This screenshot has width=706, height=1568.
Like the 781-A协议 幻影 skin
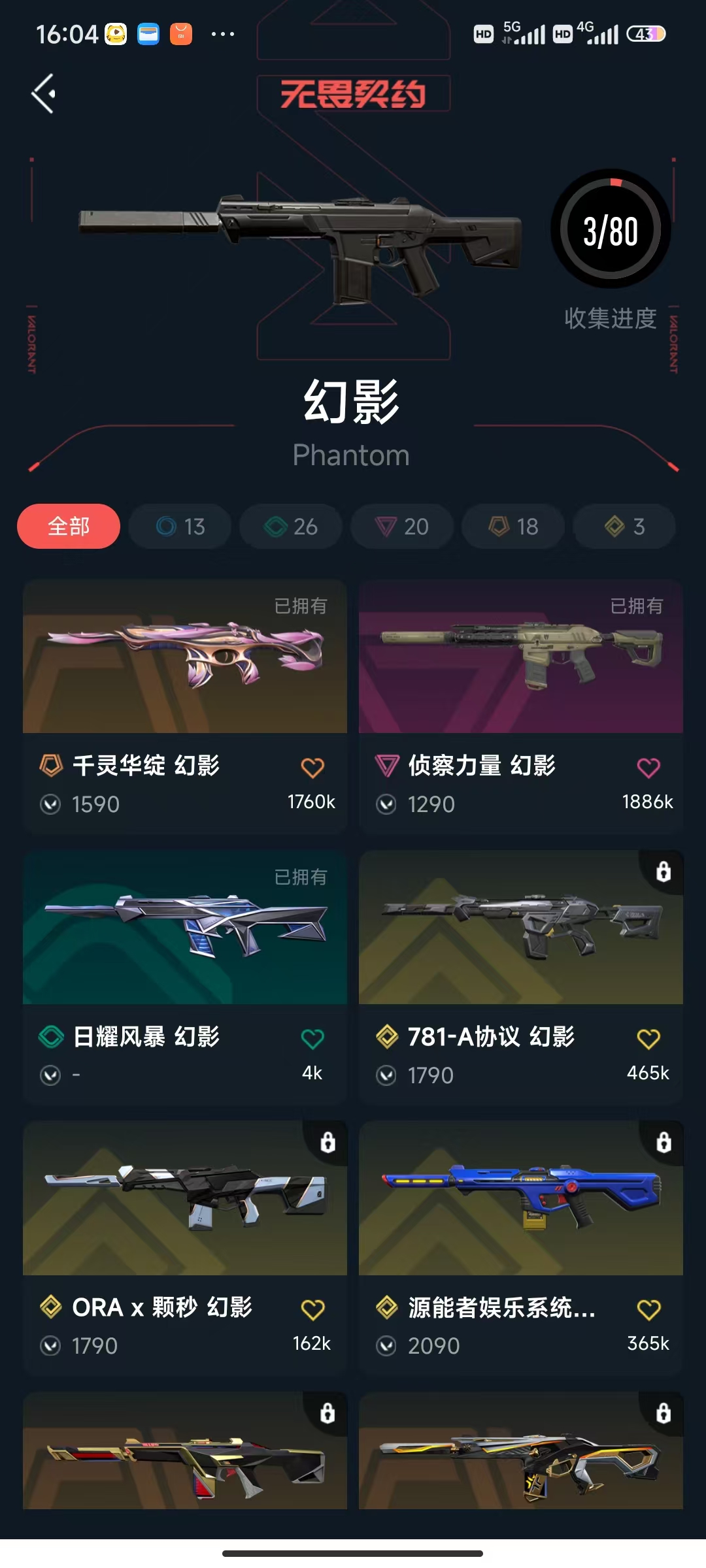[648, 1038]
